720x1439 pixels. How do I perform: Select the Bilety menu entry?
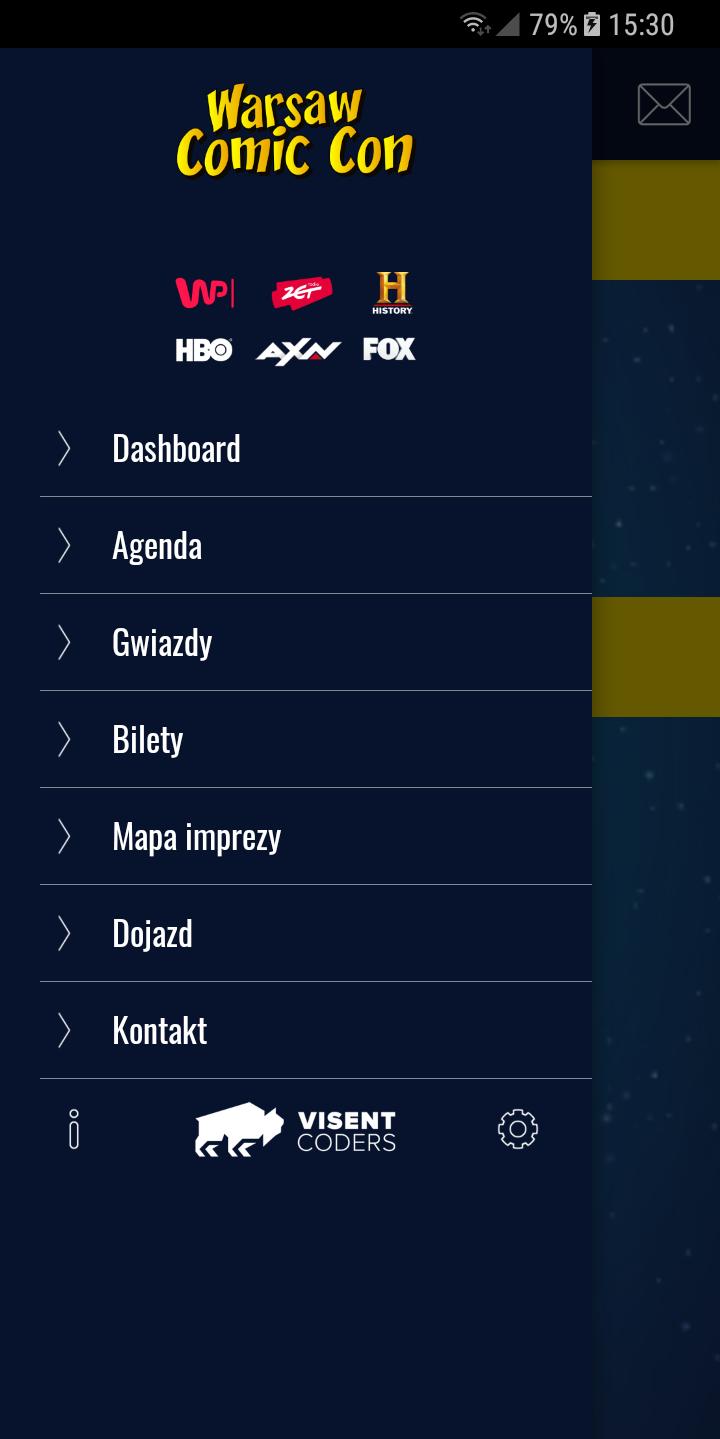148,740
